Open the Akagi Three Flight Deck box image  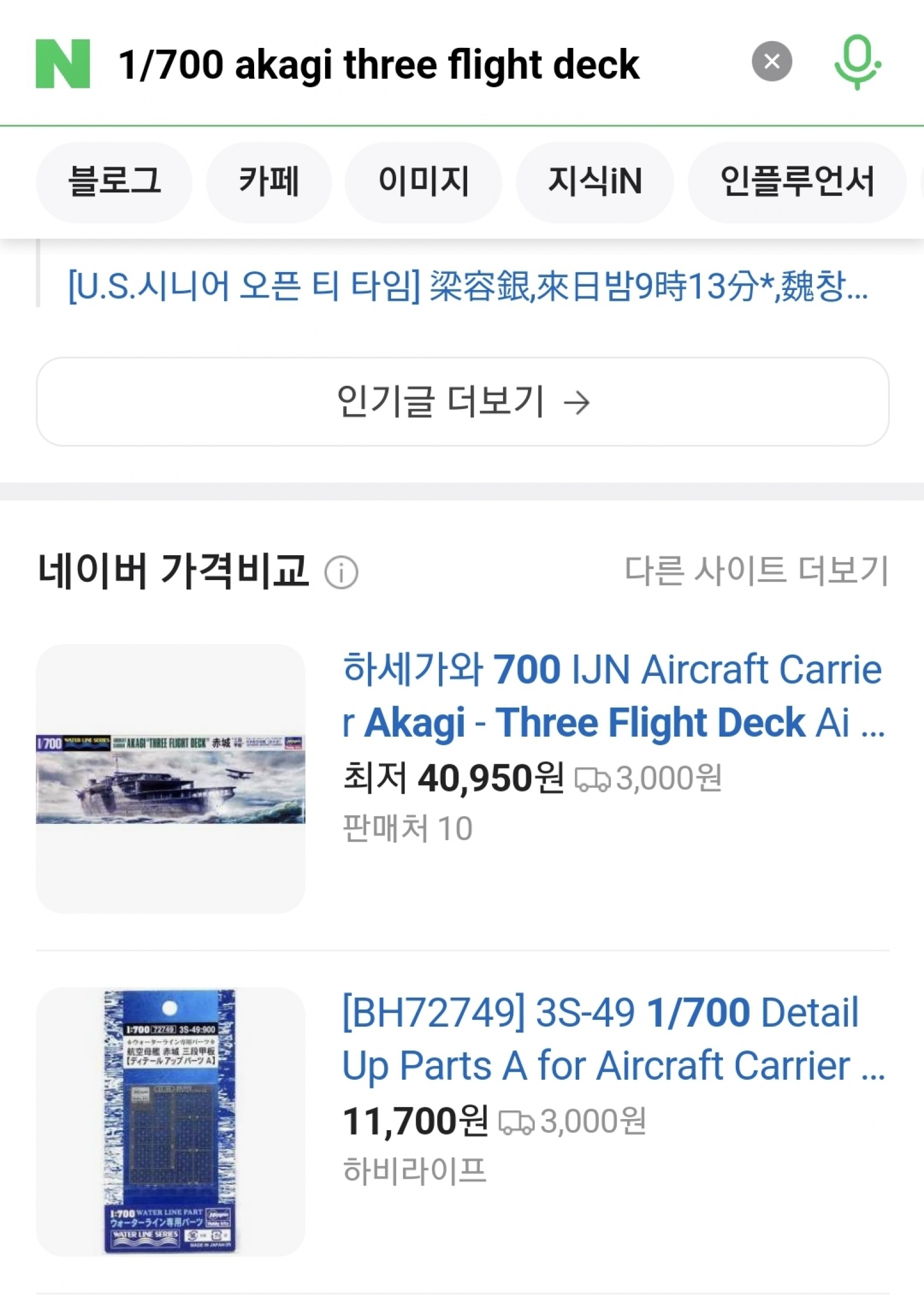(x=170, y=779)
